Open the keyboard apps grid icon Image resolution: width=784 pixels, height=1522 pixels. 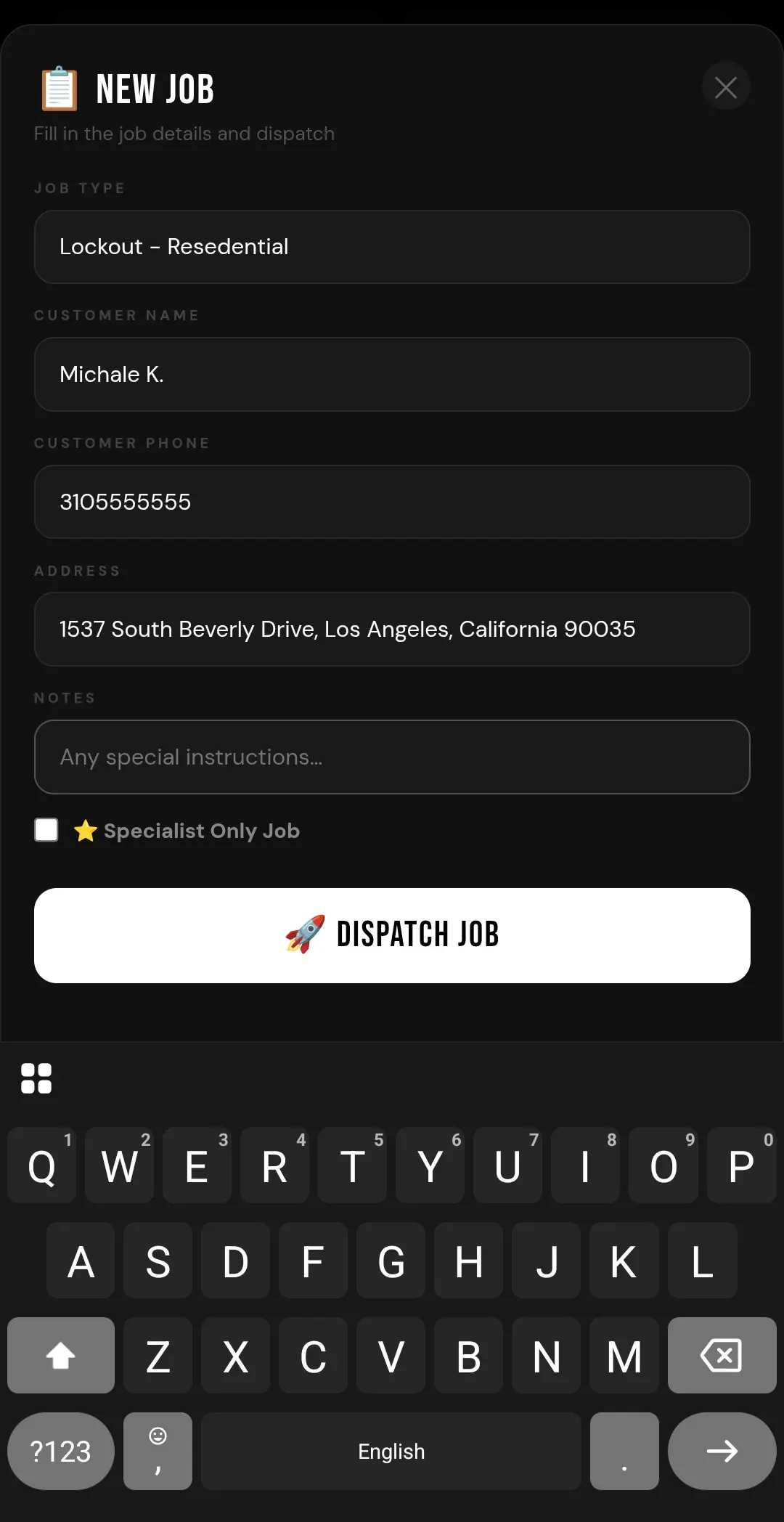click(37, 1078)
